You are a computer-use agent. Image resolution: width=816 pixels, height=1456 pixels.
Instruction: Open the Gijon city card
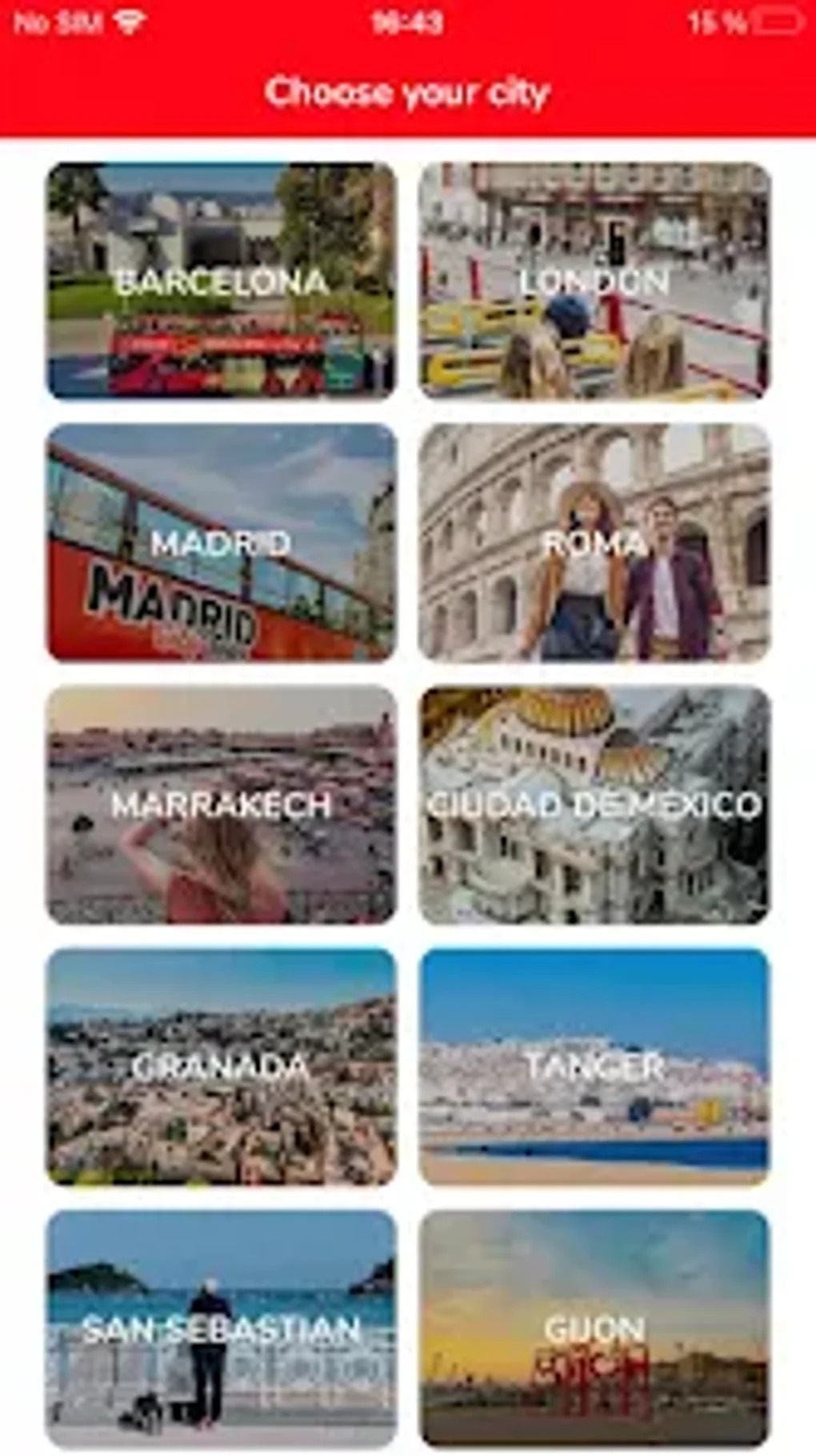click(594, 1329)
